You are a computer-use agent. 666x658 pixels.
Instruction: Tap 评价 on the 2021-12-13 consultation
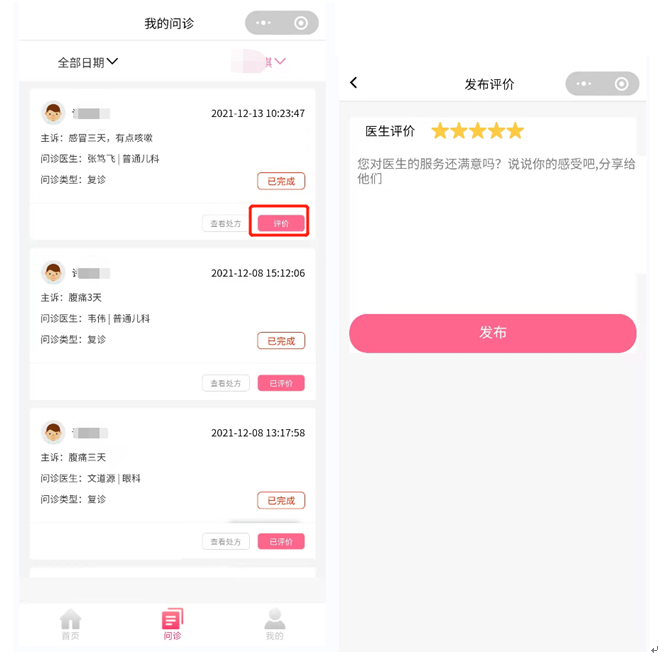click(281, 223)
